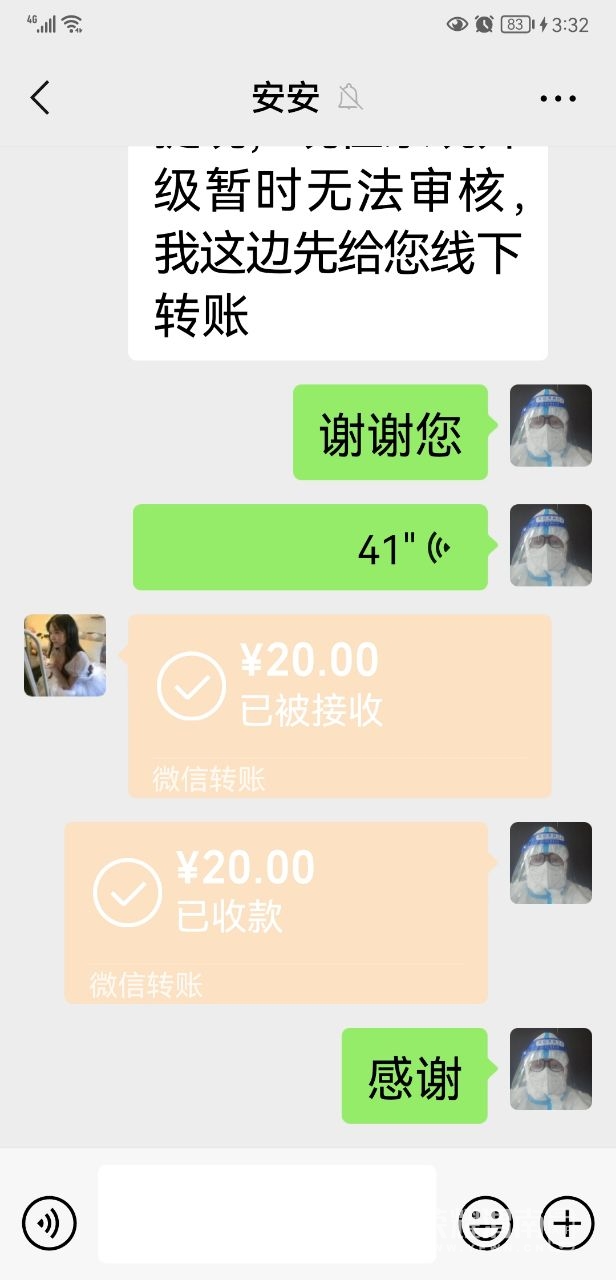Open the chat overflow menu

(558, 98)
